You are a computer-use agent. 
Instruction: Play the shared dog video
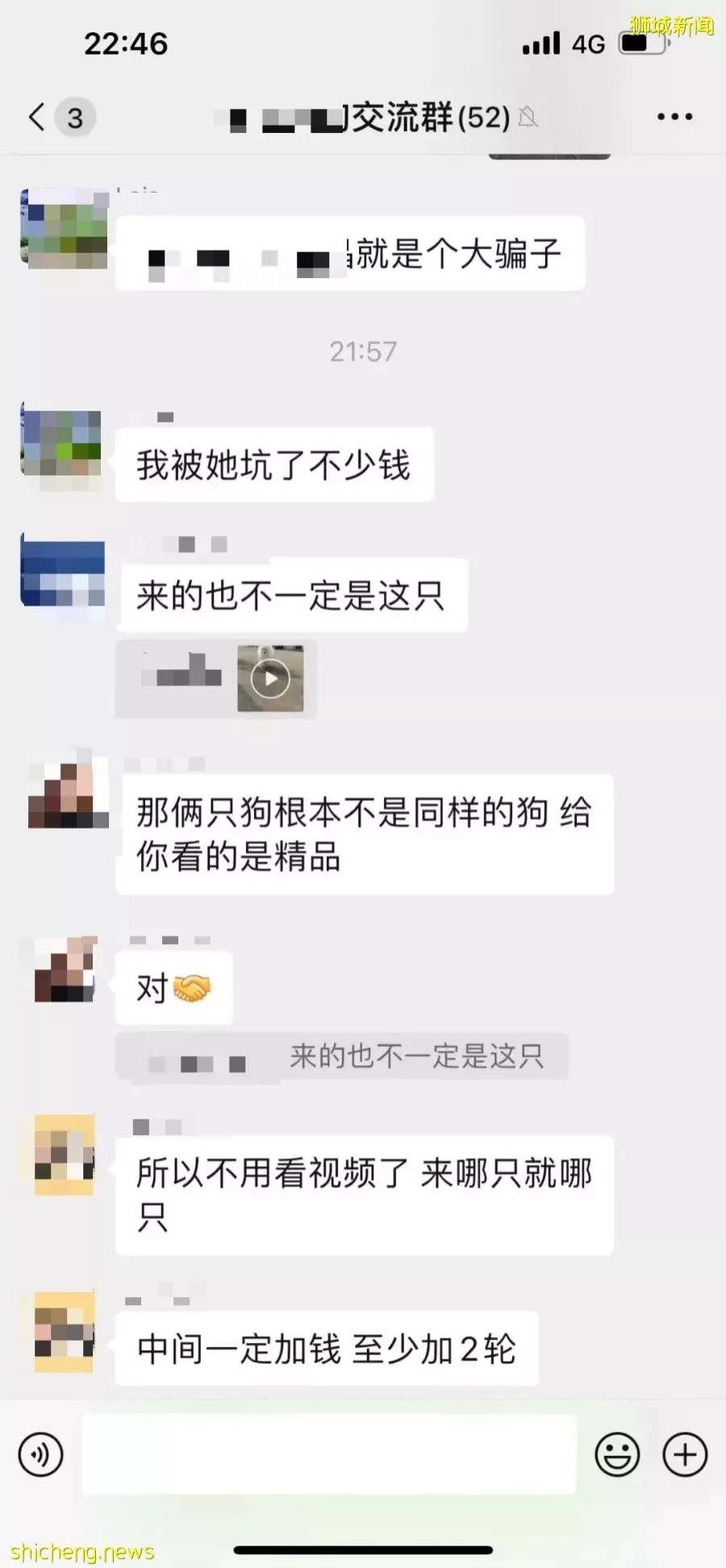click(x=270, y=679)
